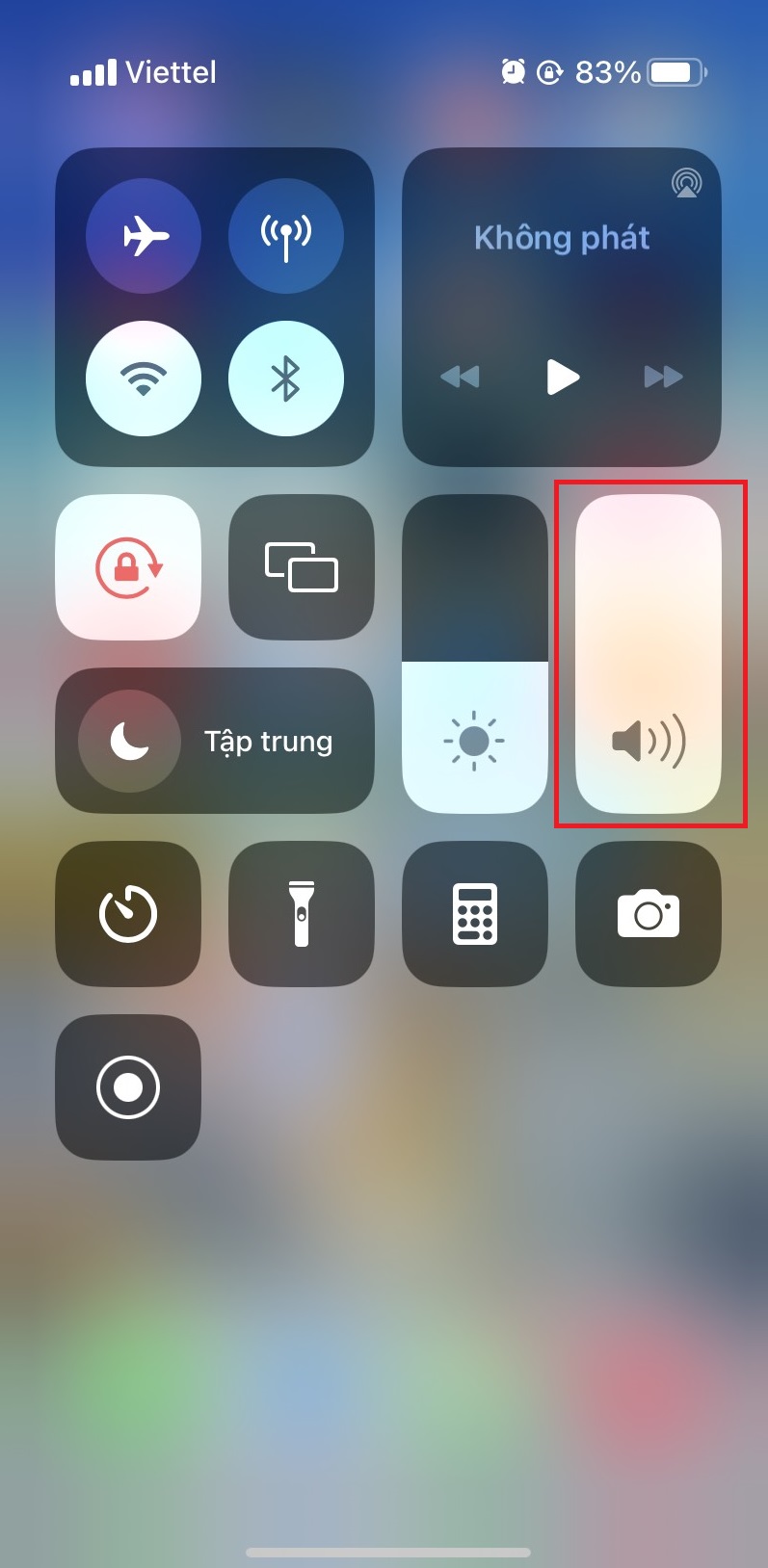Disable Bluetooth
Screen dimensions: 768x1568
(x=286, y=379)
